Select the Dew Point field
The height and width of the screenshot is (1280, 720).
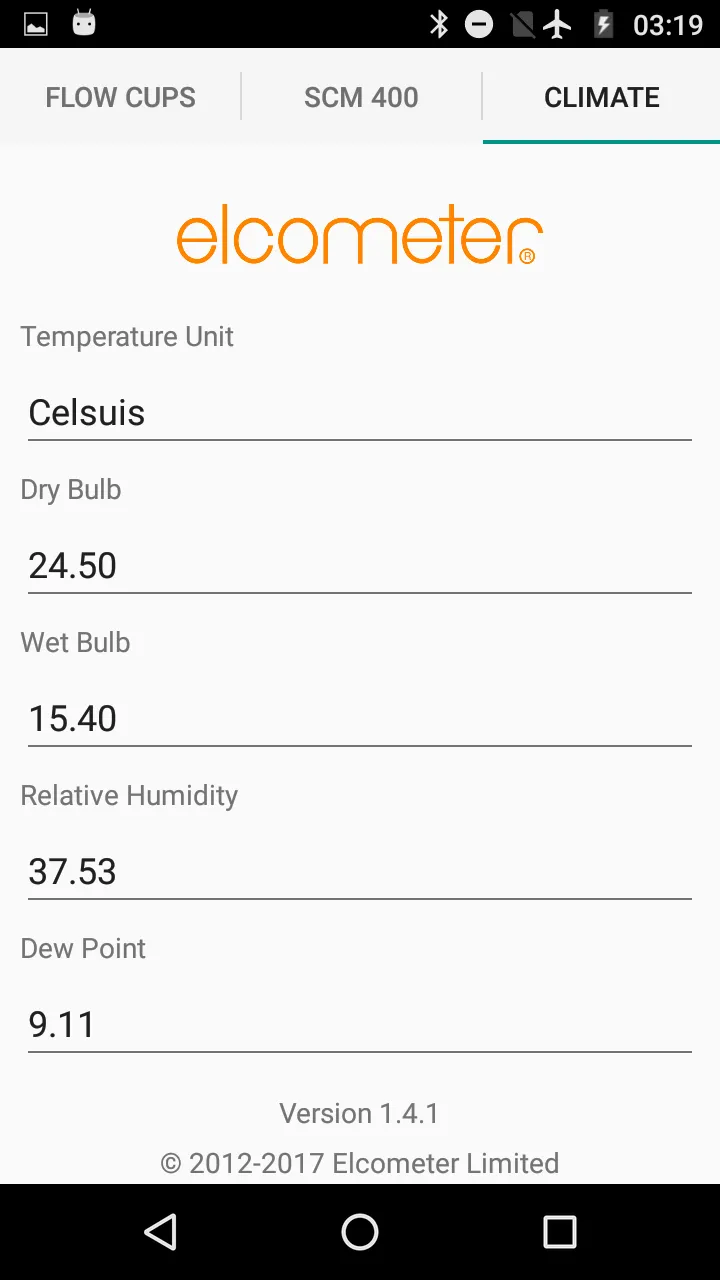coord(360,1025)
